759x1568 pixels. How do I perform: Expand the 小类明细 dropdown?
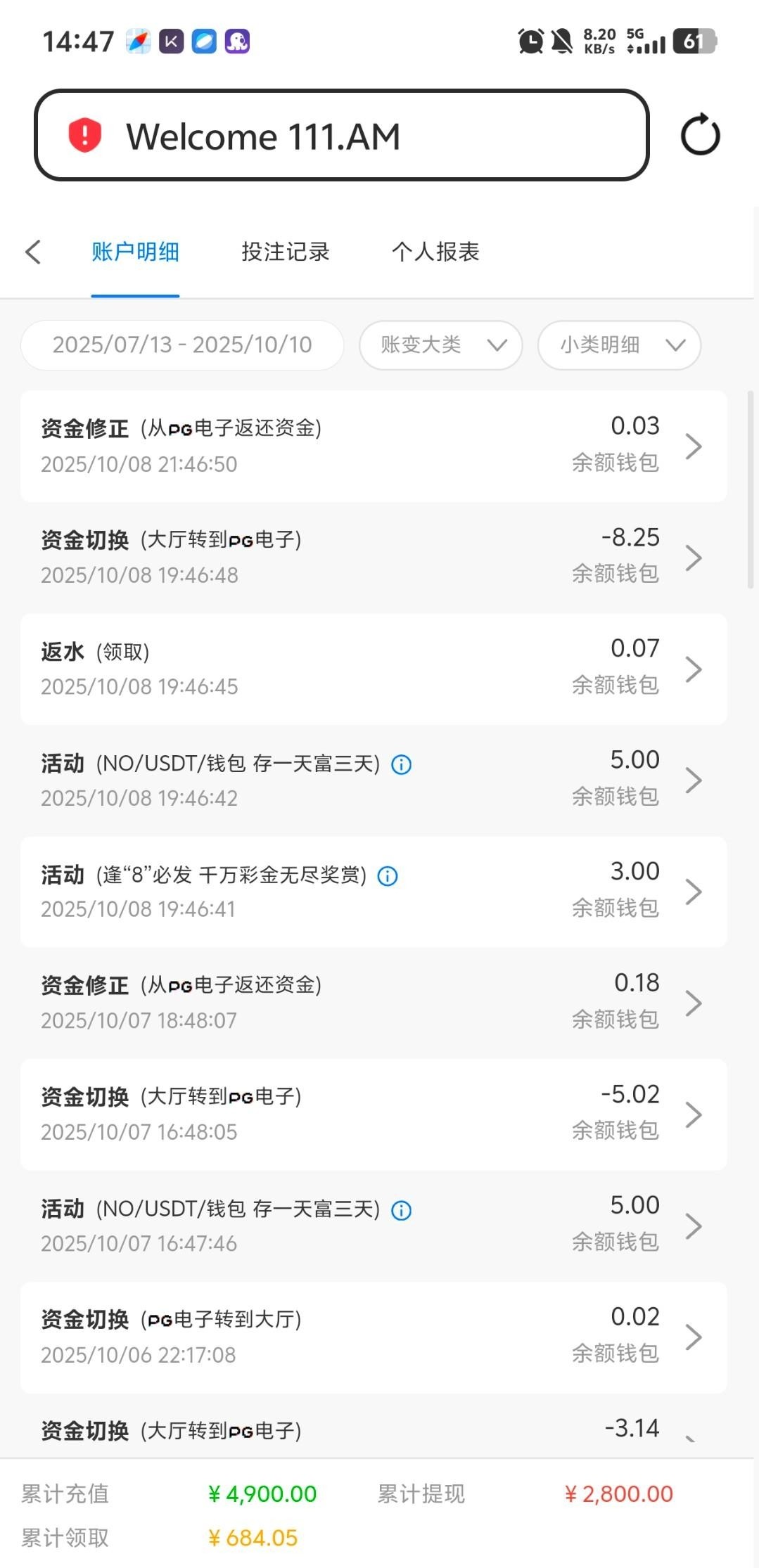point(619,345)
